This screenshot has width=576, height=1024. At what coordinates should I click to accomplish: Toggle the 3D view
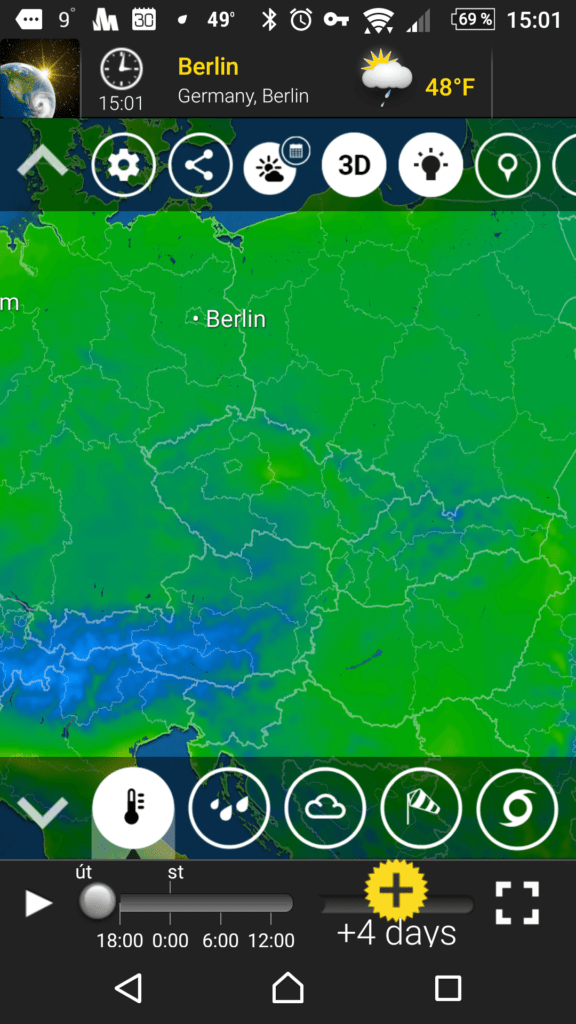[354, 165]
